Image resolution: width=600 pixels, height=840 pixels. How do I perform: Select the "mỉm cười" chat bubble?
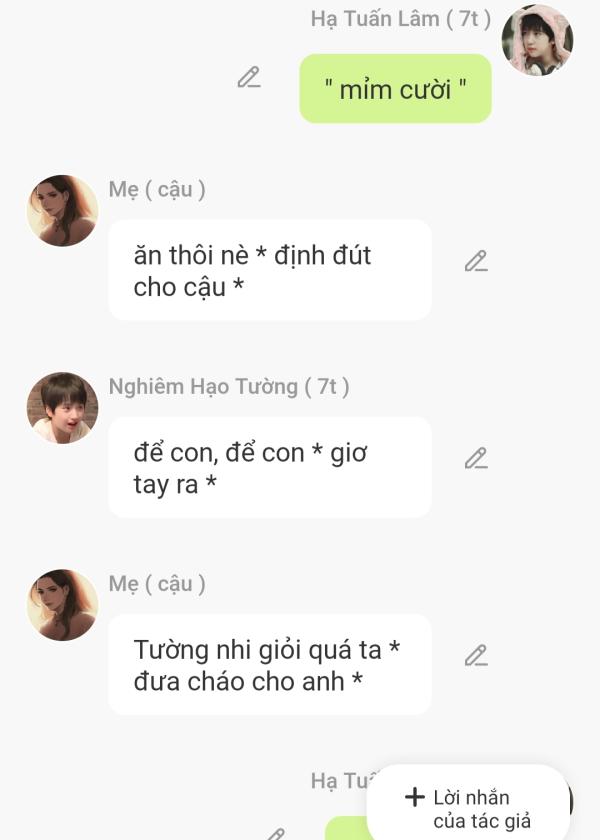(x=395, y=89)
